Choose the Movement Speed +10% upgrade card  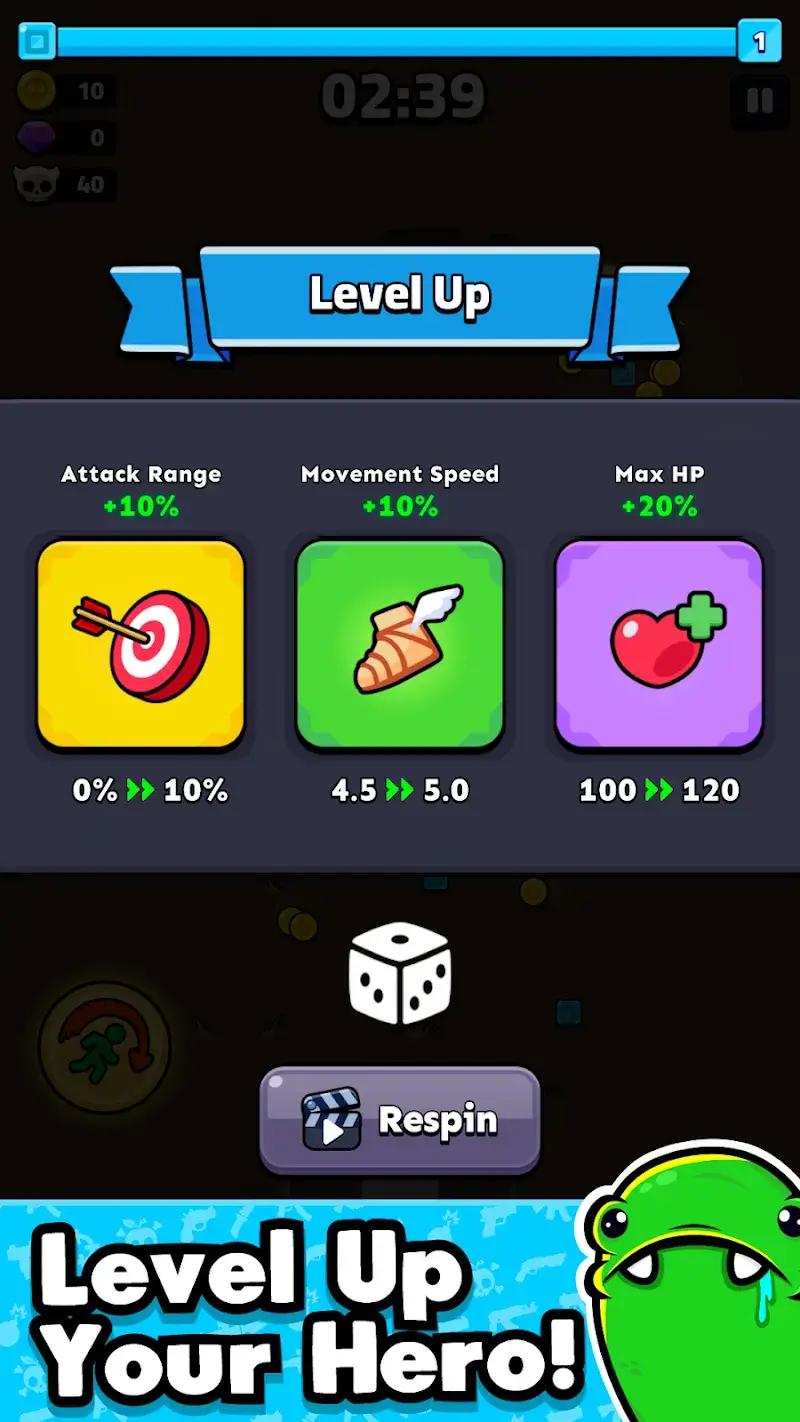399,645
